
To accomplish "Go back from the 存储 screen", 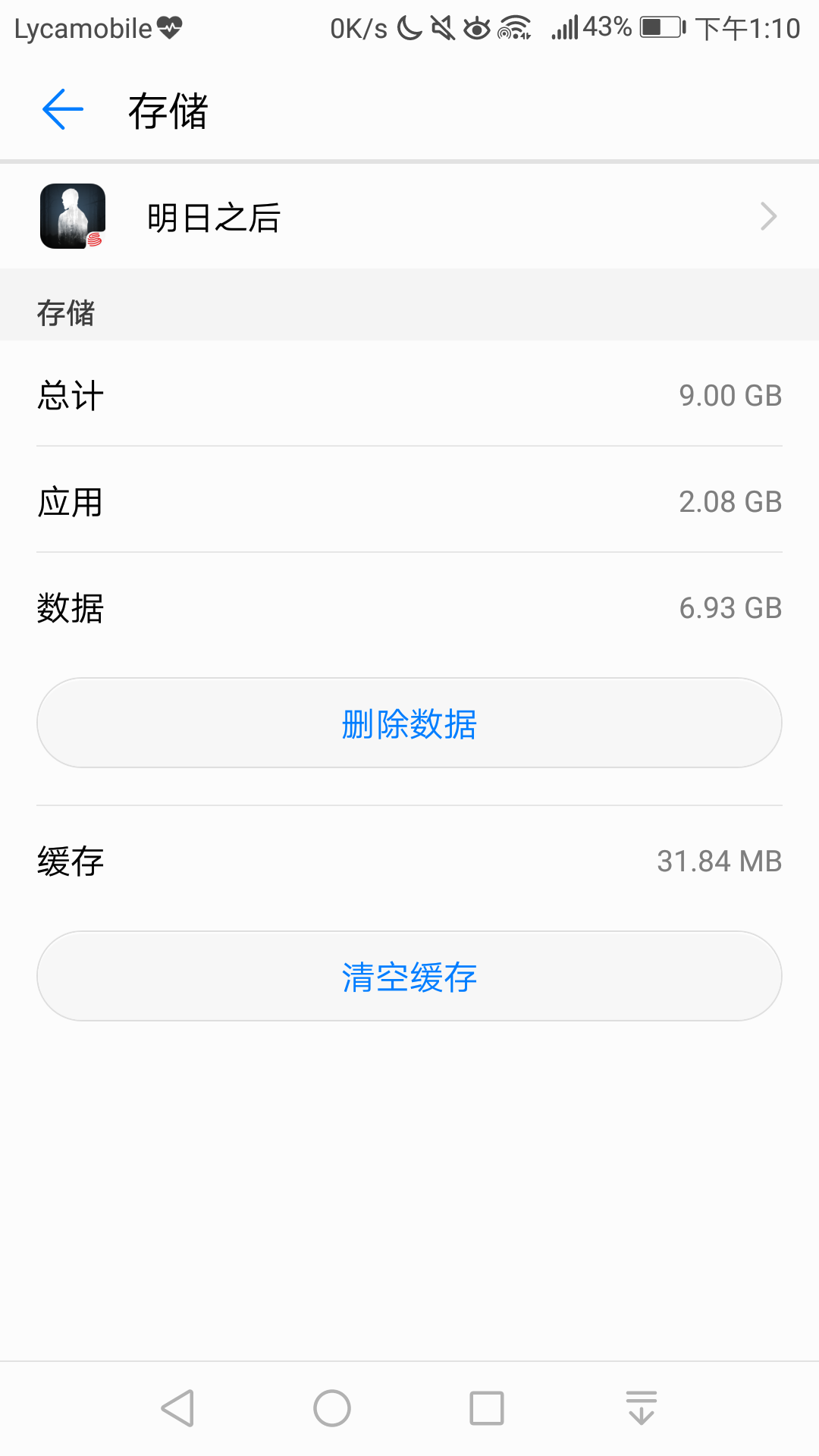I will coord(62,110).
